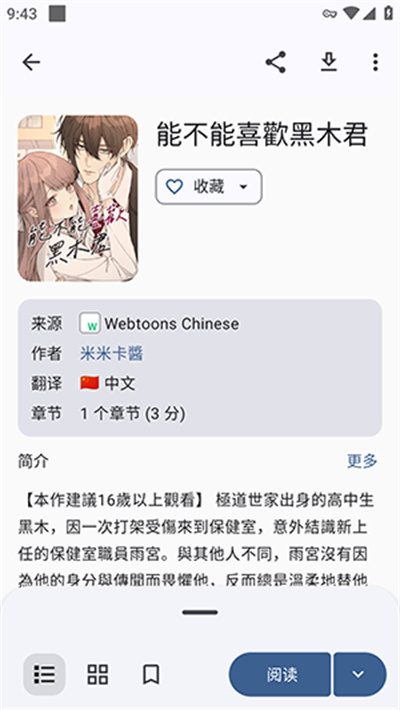Screen dimensions: 400x710
Task: Open the manga cover image
Action: coord(78,198)
